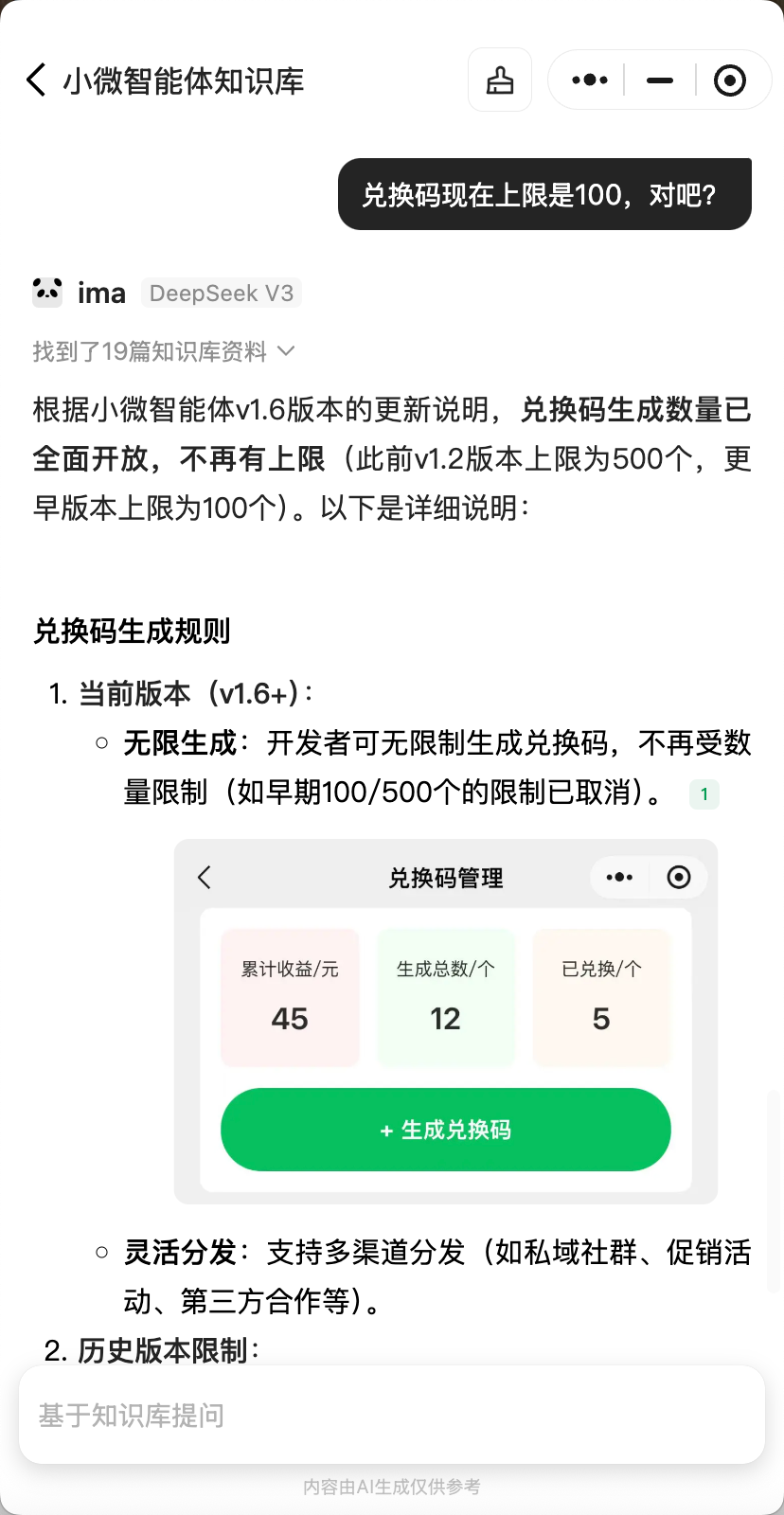The image size is (784, 1515).
Task: Minimize the mini program
Action: 660,80
